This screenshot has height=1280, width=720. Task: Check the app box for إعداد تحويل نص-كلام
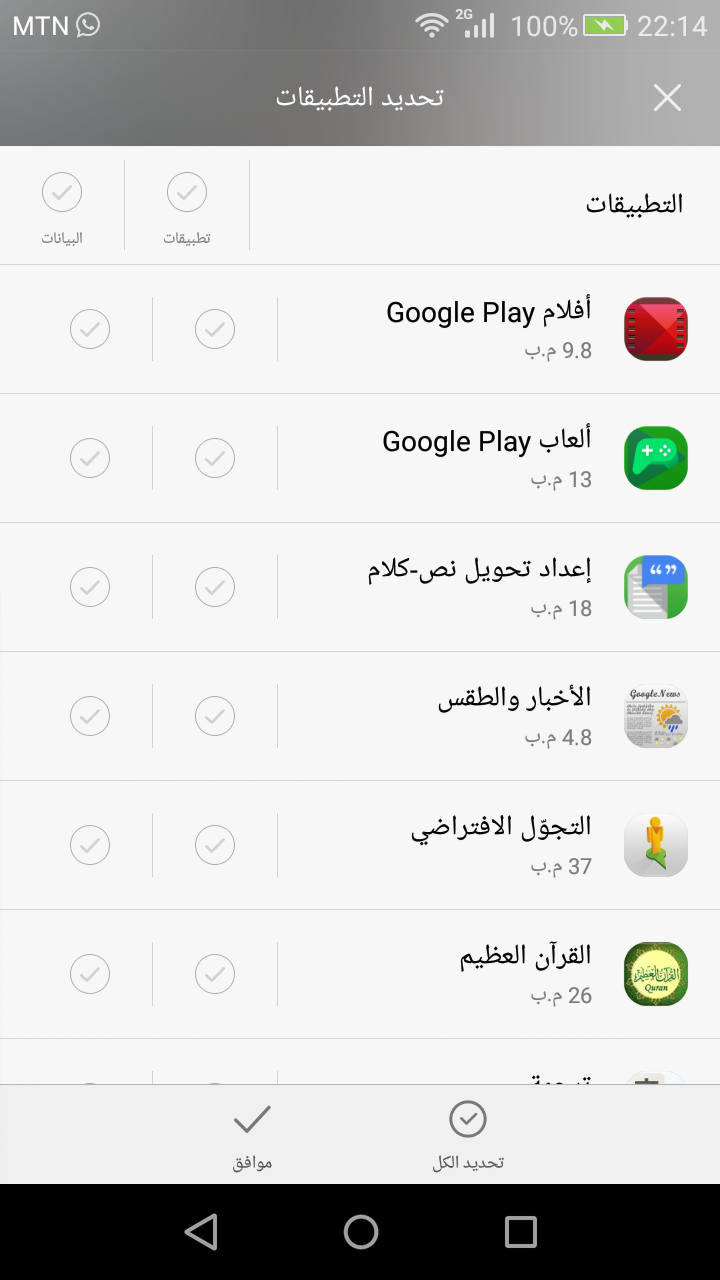tap(215, 587)
